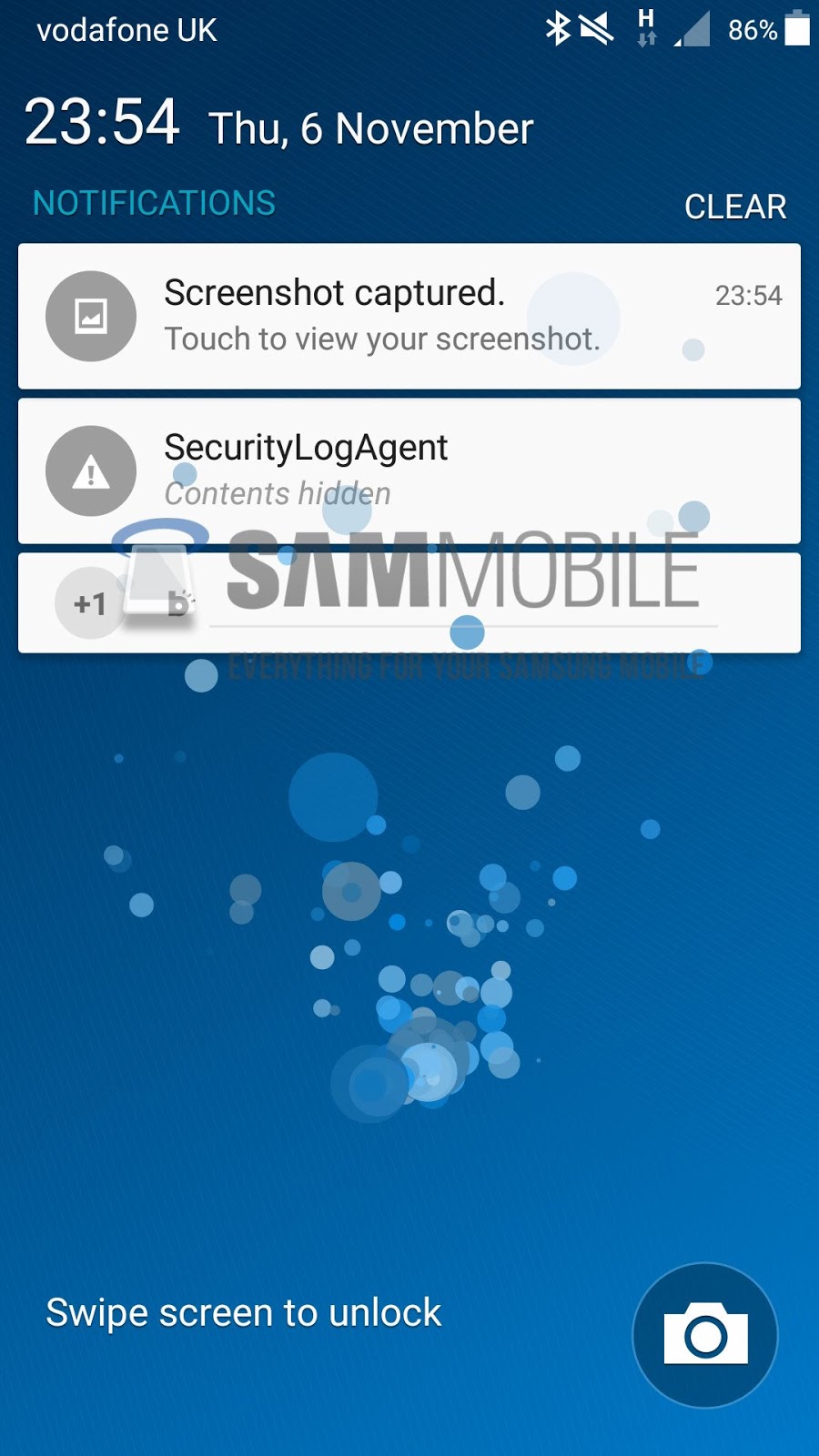Tap Swipe screen to unlock text
Viewport: 819px width, 1456px height.
tap(242, 1311)
